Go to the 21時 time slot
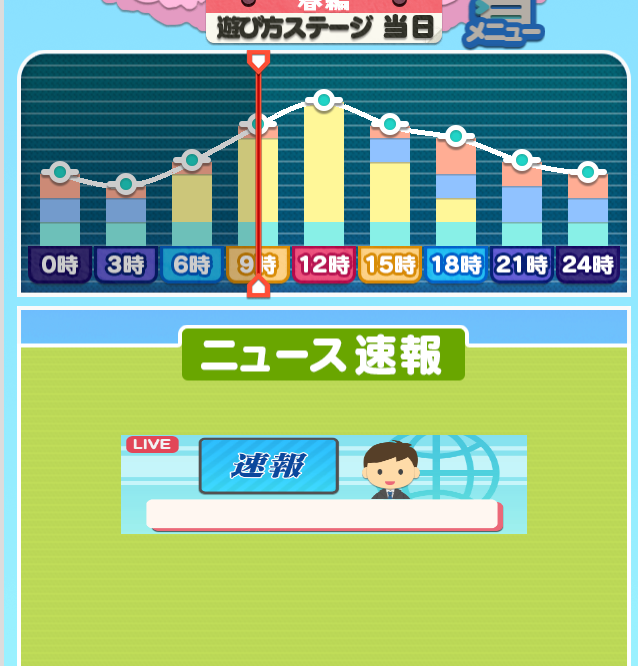The image size is (638, 666). (522, 266)
